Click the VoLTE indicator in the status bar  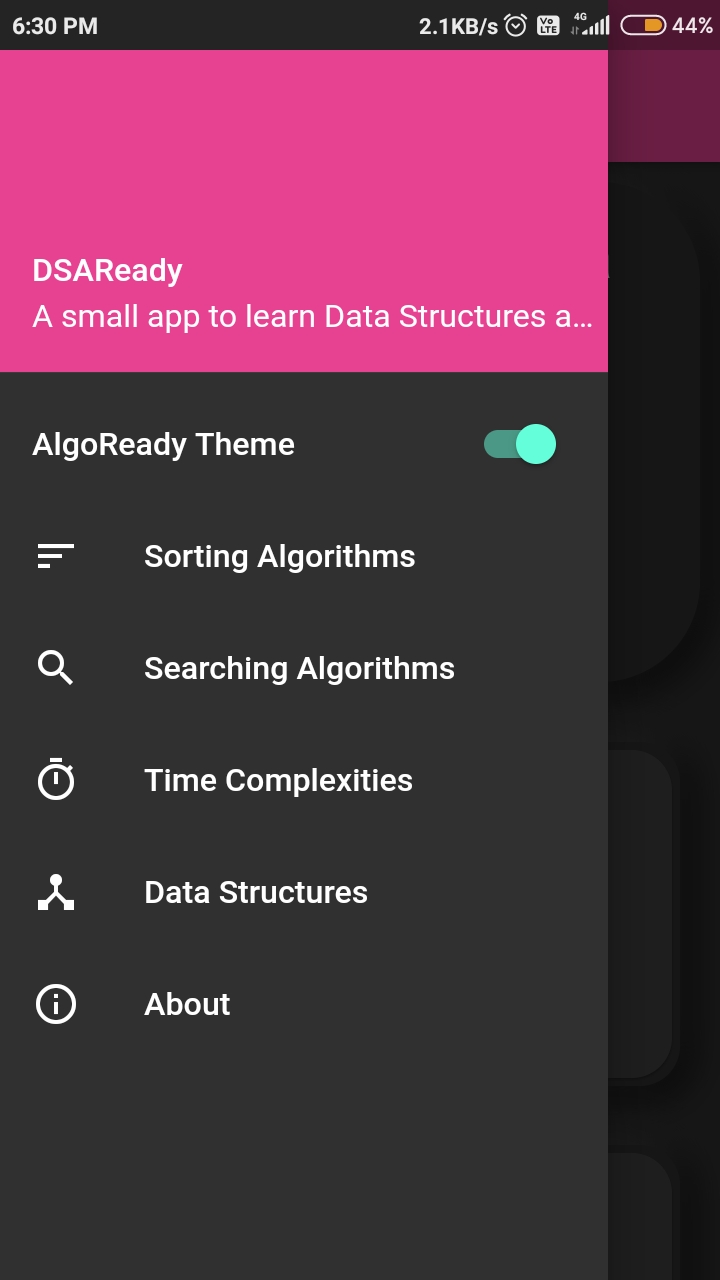[x=547, y=25]
